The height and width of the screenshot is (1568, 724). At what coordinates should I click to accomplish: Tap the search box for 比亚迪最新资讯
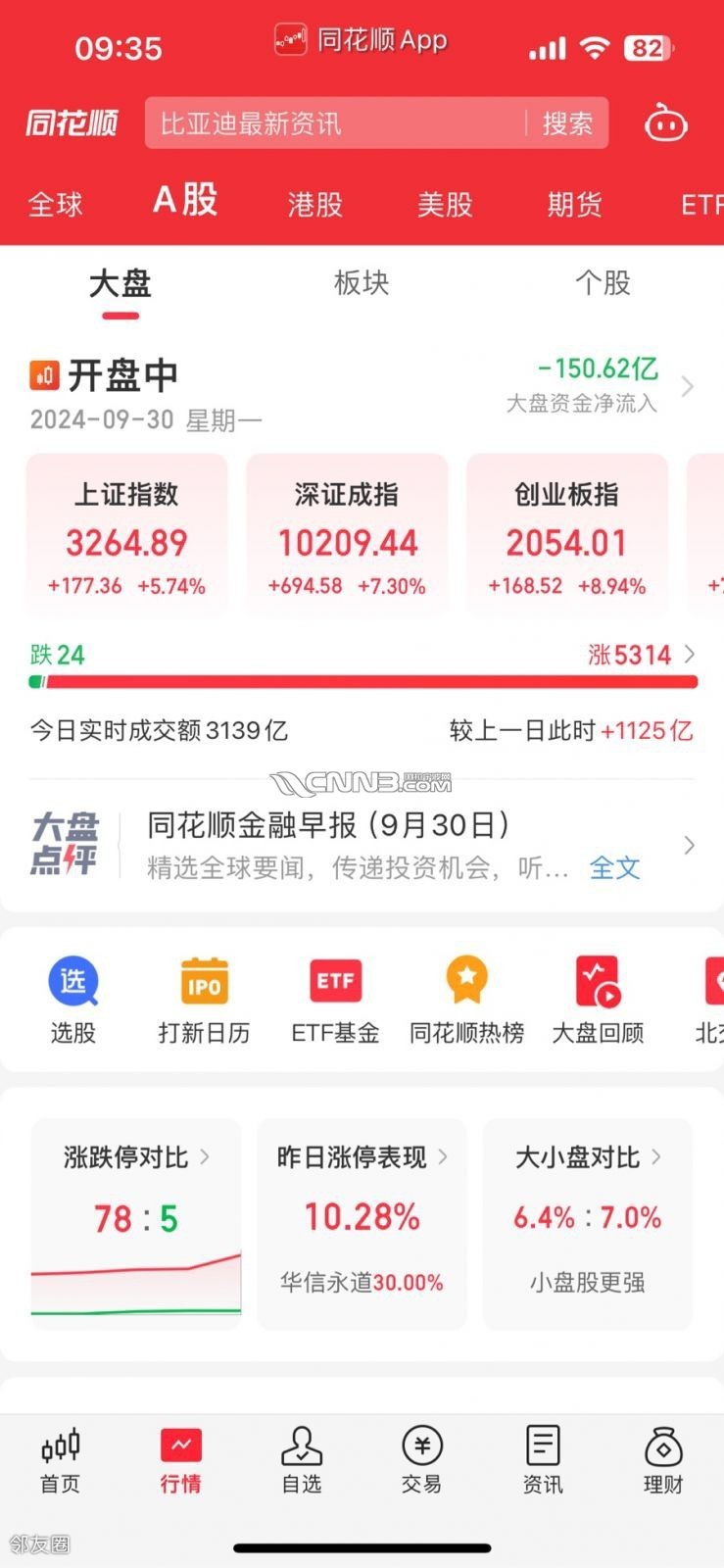[333, 123]
